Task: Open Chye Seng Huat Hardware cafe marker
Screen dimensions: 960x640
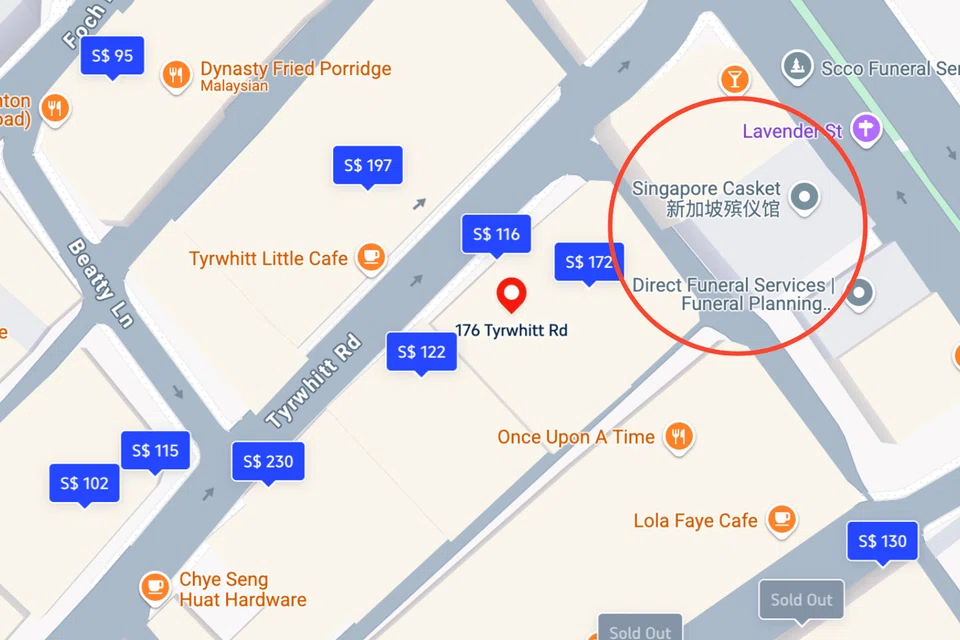Action: click(154, 588)
